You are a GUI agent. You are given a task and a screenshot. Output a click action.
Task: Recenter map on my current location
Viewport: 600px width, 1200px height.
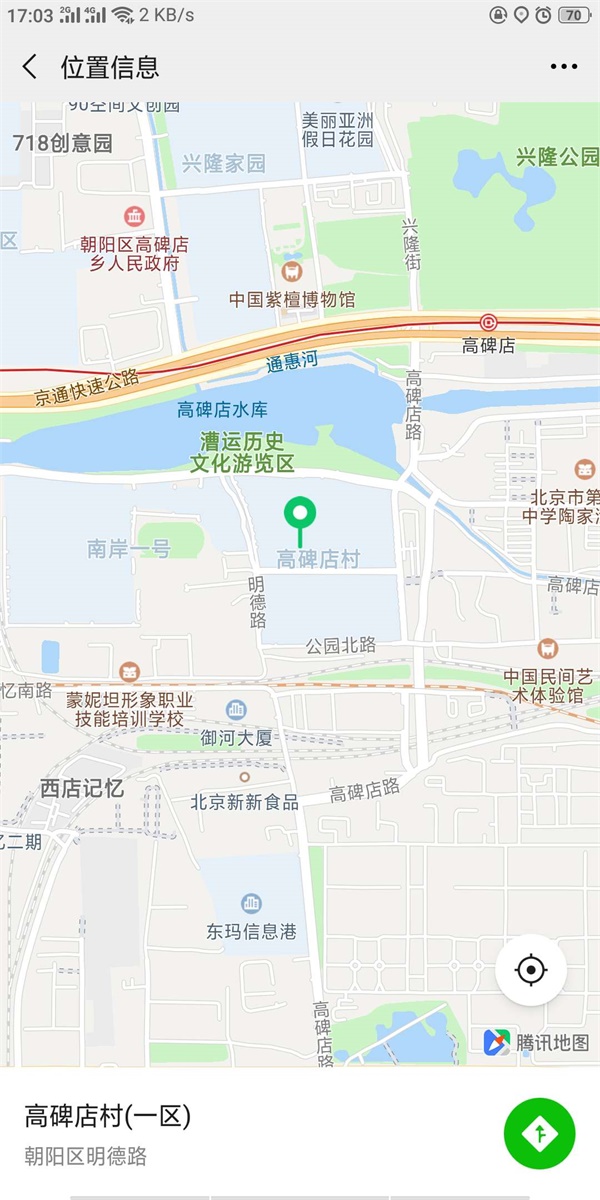click(x=531, y=970)
